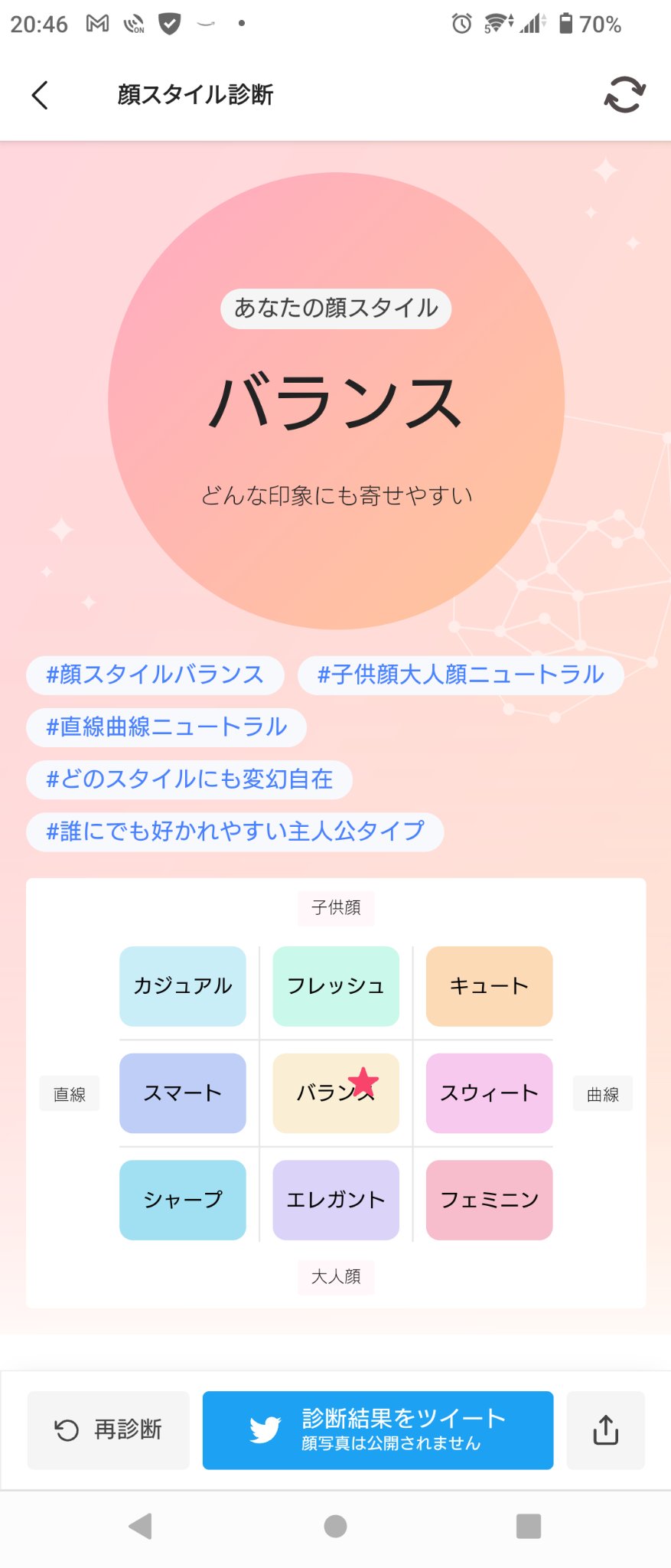
Task: Open the share icon beside the tweet button
Action: (605, 1429)
